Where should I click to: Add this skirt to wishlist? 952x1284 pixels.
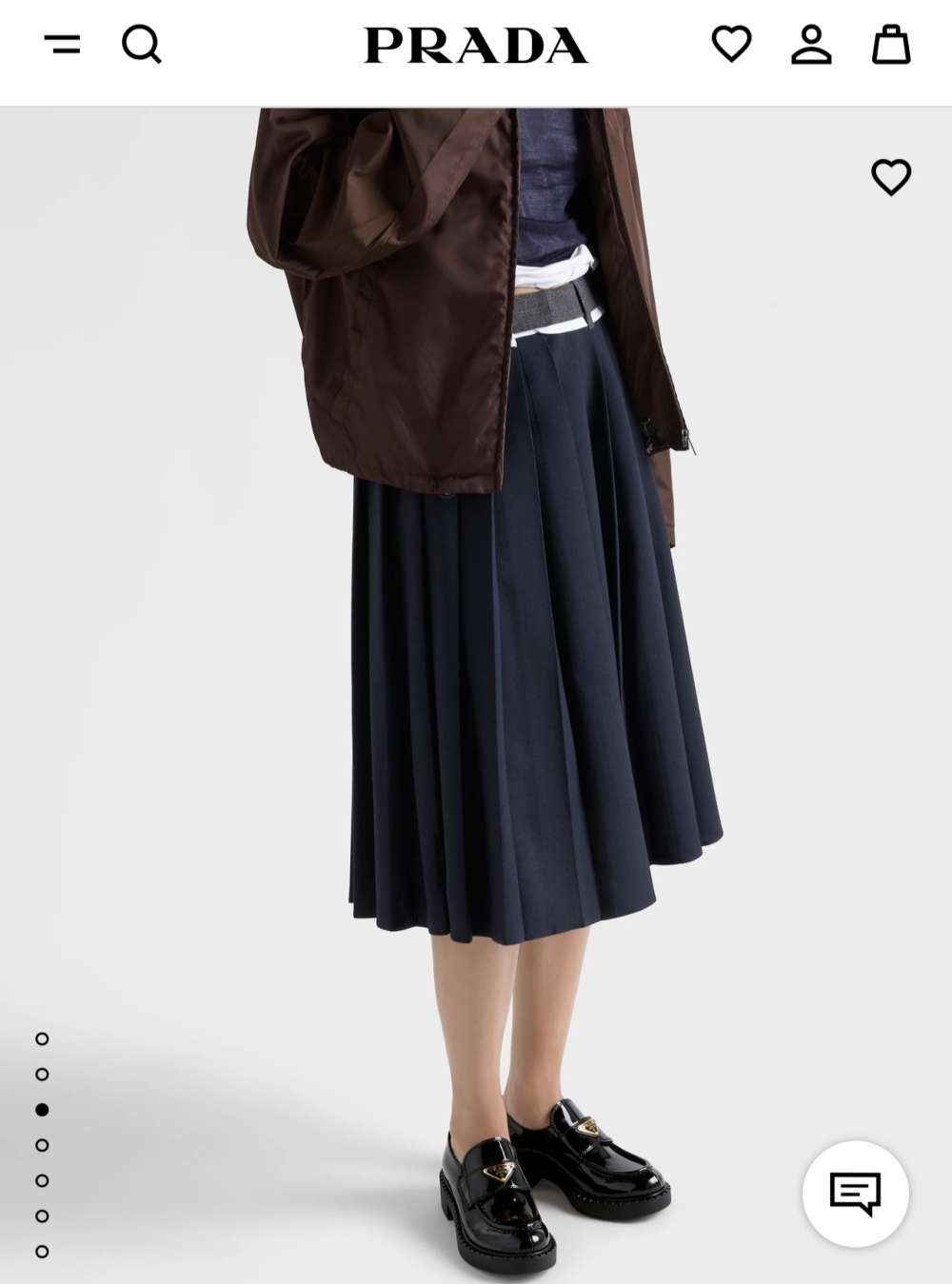[x=891, y=177]
